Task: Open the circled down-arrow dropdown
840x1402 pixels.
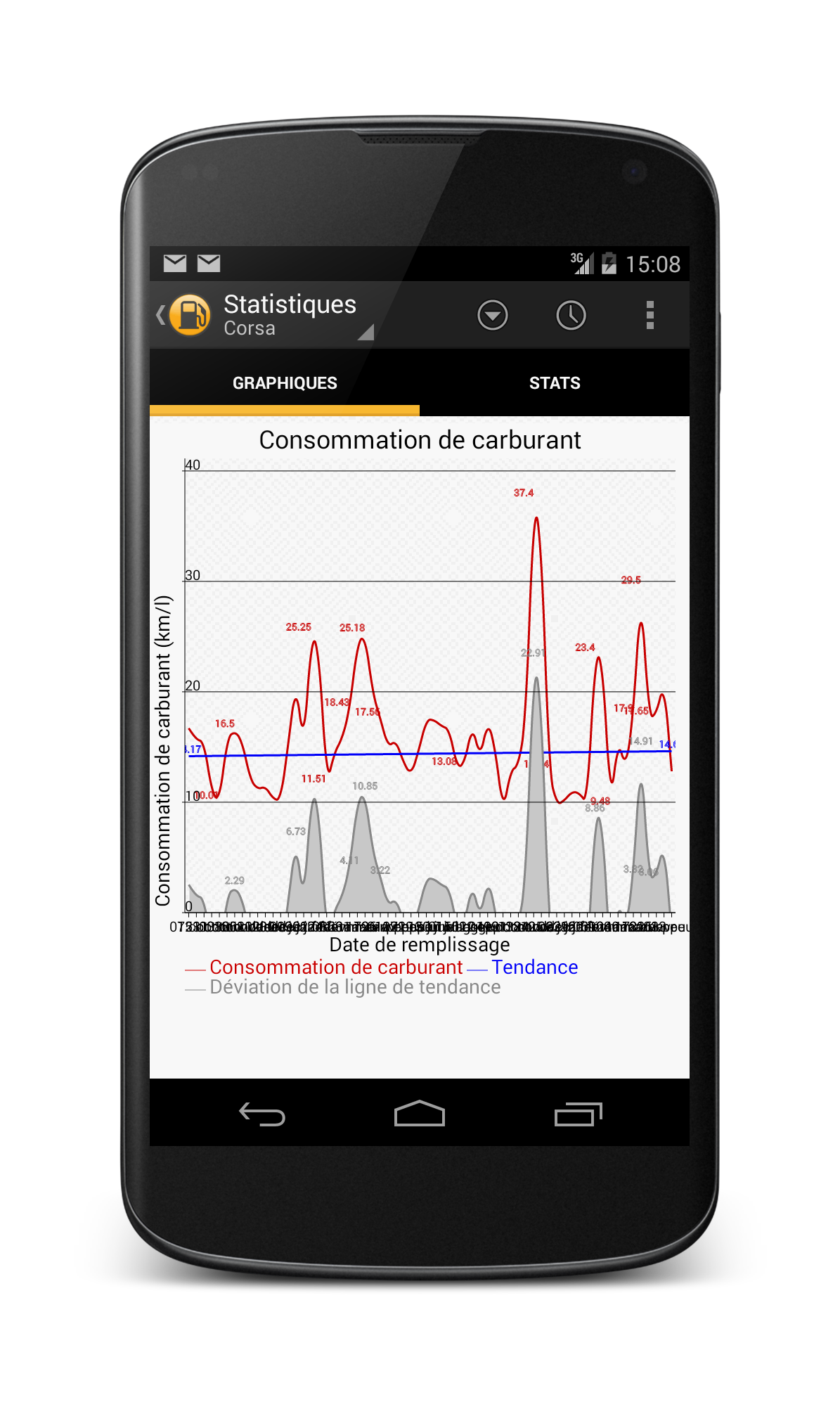Action: (492, 315)
